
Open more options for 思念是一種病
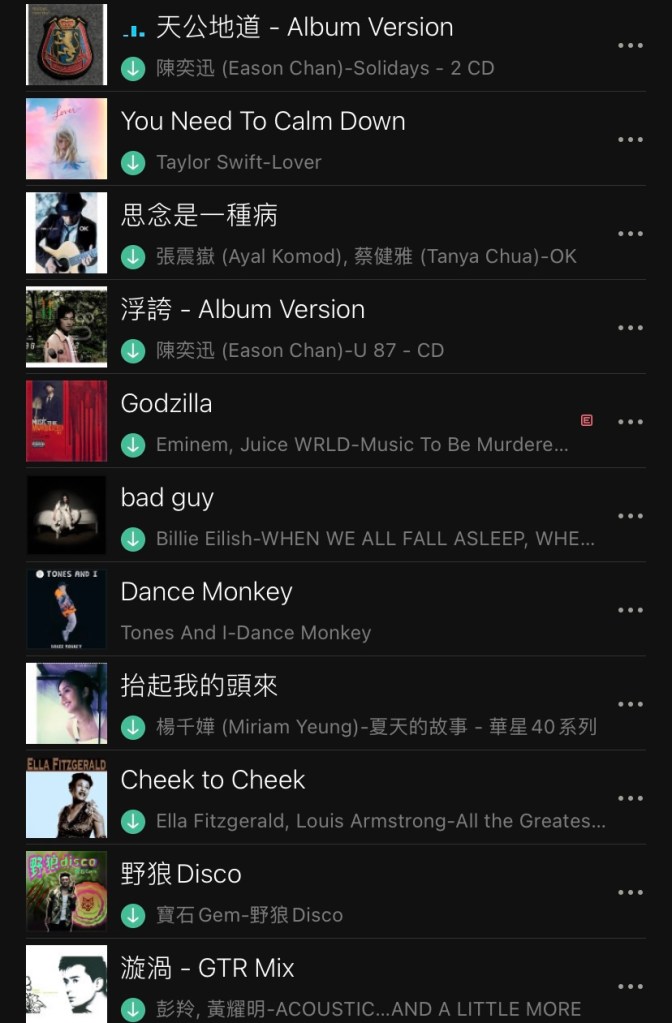pyautogui.click(x=630, y=234)
